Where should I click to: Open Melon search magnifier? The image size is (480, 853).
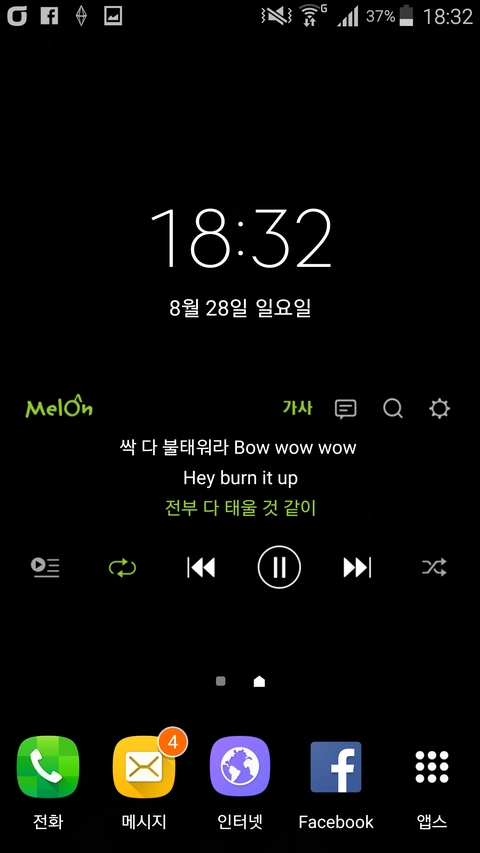(x=393, y=409)
